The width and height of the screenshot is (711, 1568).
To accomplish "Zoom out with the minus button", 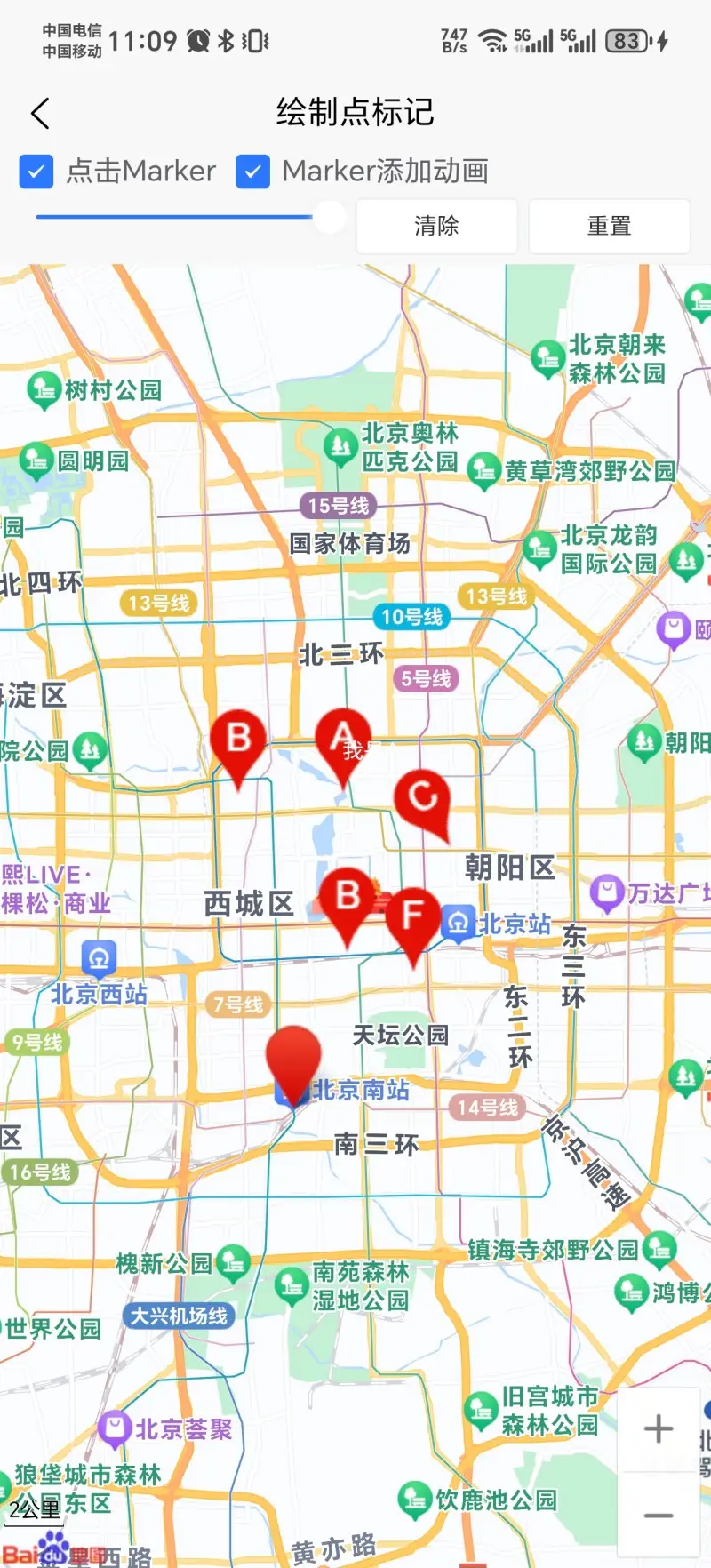I will pos(659,1516).
